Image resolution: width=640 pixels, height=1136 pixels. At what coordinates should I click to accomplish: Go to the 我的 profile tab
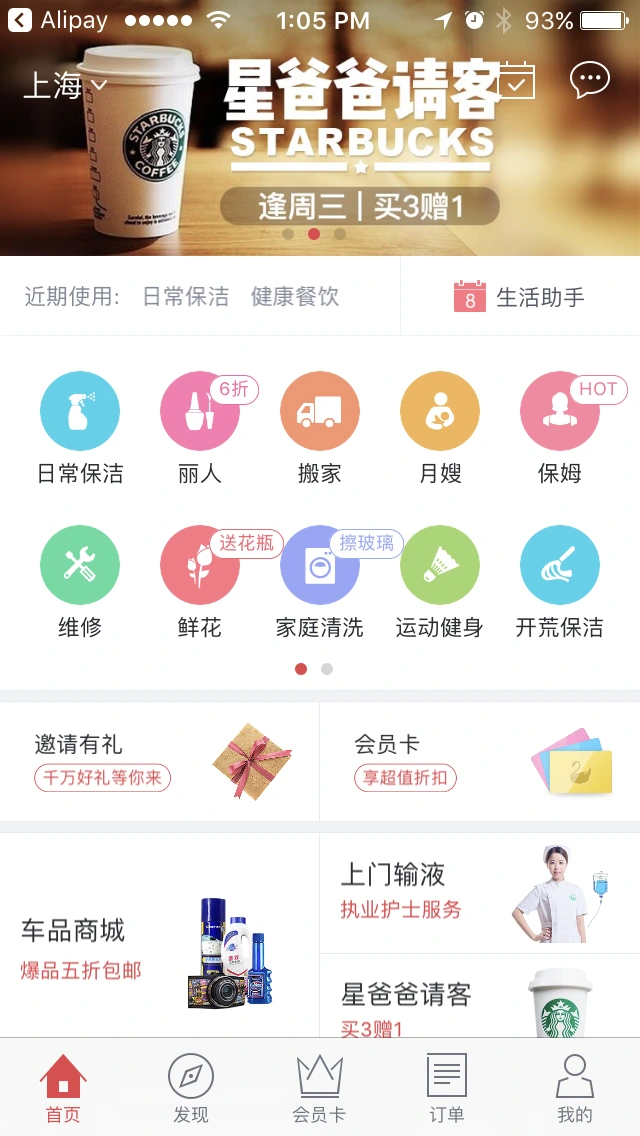pos(575,1088)
